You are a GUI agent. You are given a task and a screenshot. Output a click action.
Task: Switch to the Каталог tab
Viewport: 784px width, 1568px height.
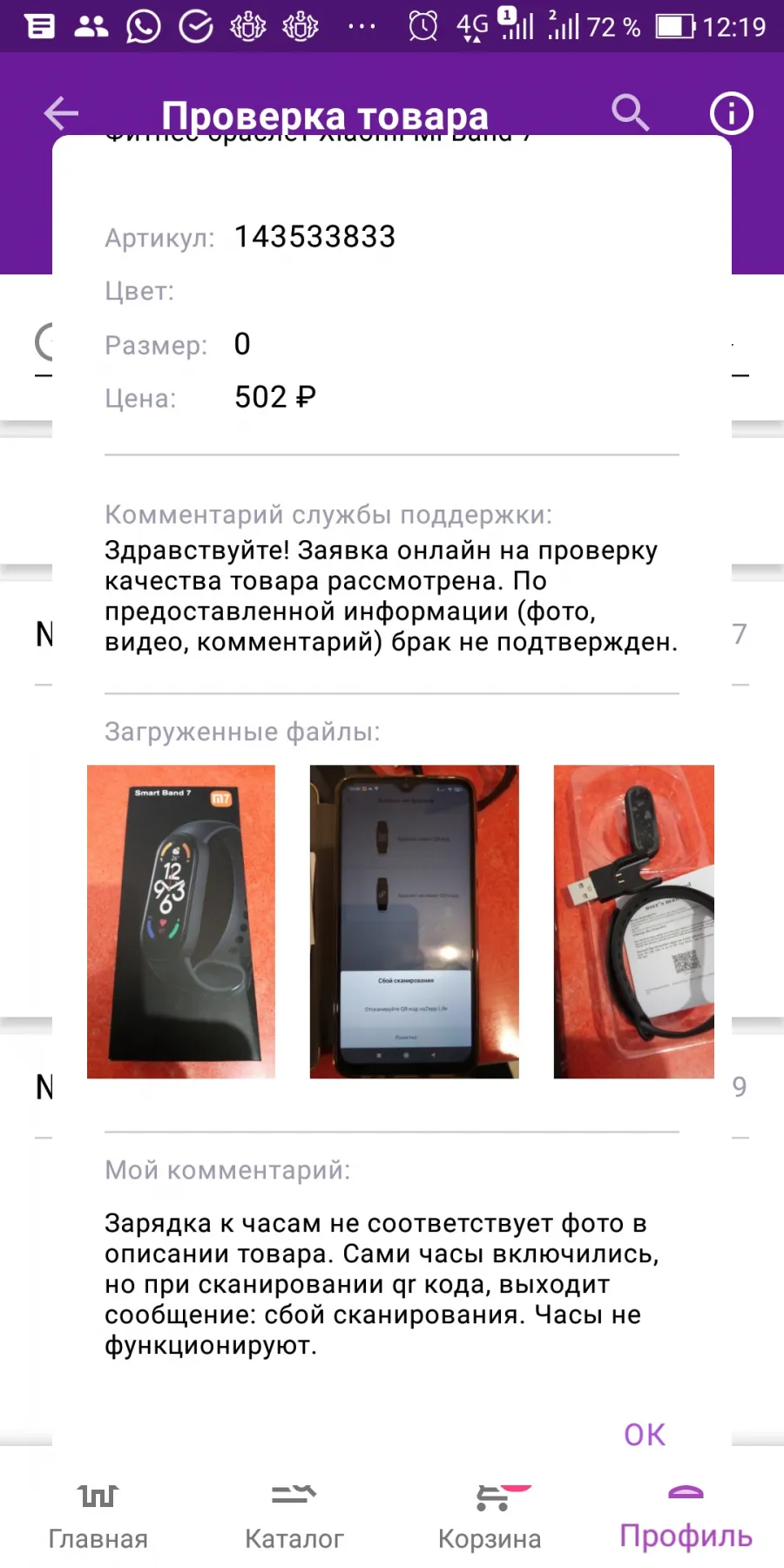point(294,1517)
